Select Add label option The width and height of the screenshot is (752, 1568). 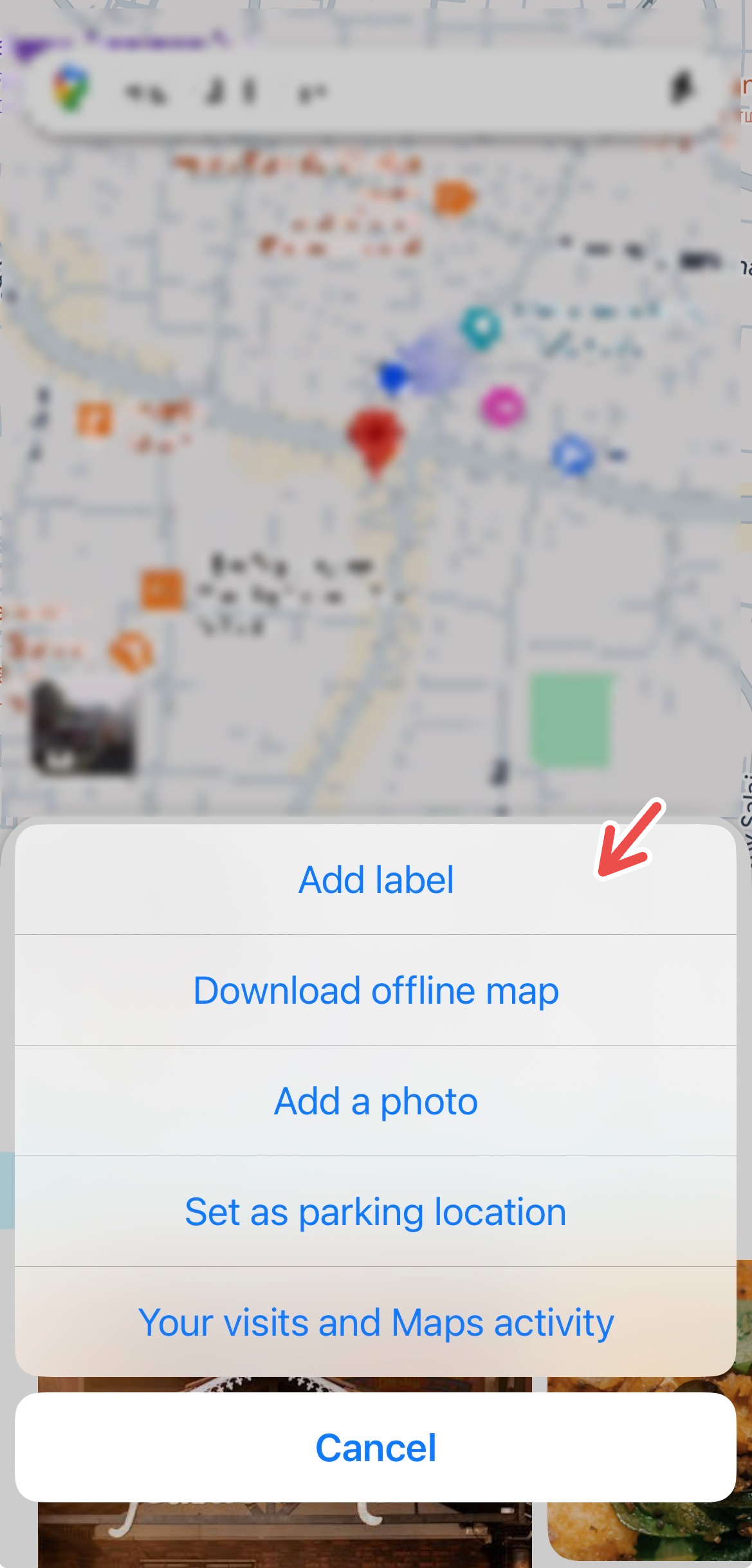[x=376, y=880]
